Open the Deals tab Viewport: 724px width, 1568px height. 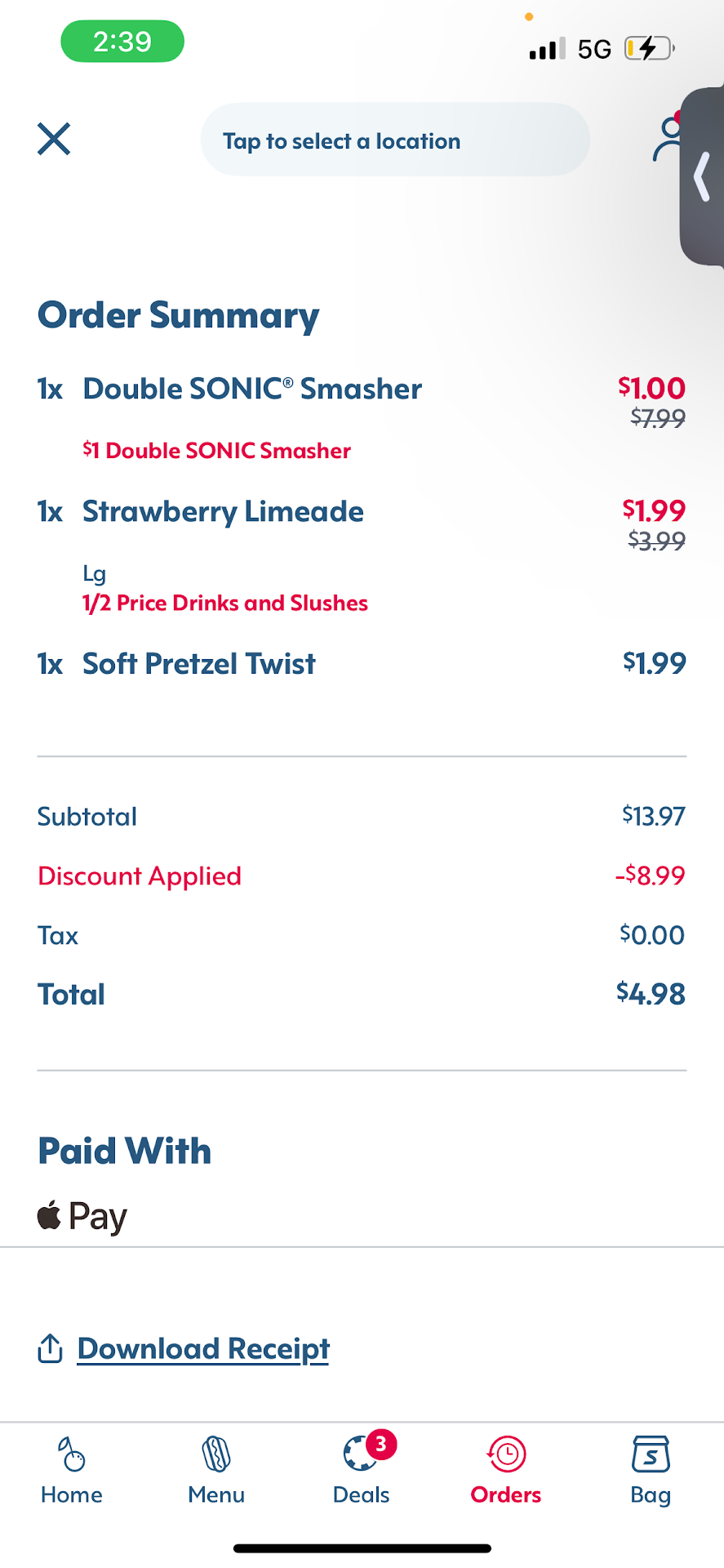click(x=361, y=1471)
